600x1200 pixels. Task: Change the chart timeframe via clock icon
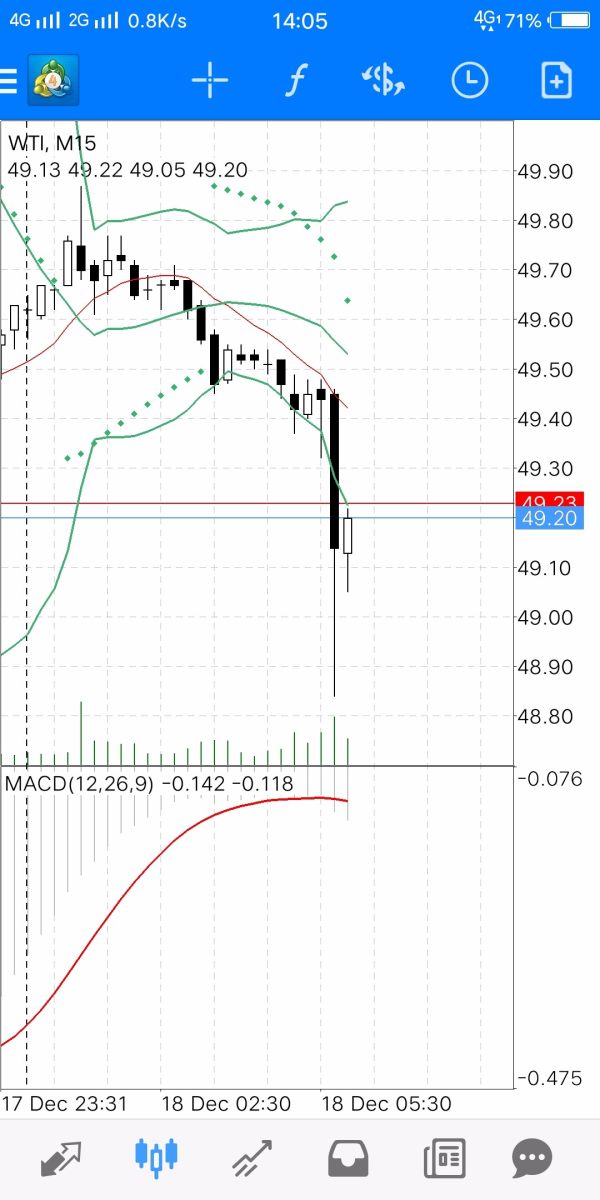pyautogui.click(x=468, y=81)
